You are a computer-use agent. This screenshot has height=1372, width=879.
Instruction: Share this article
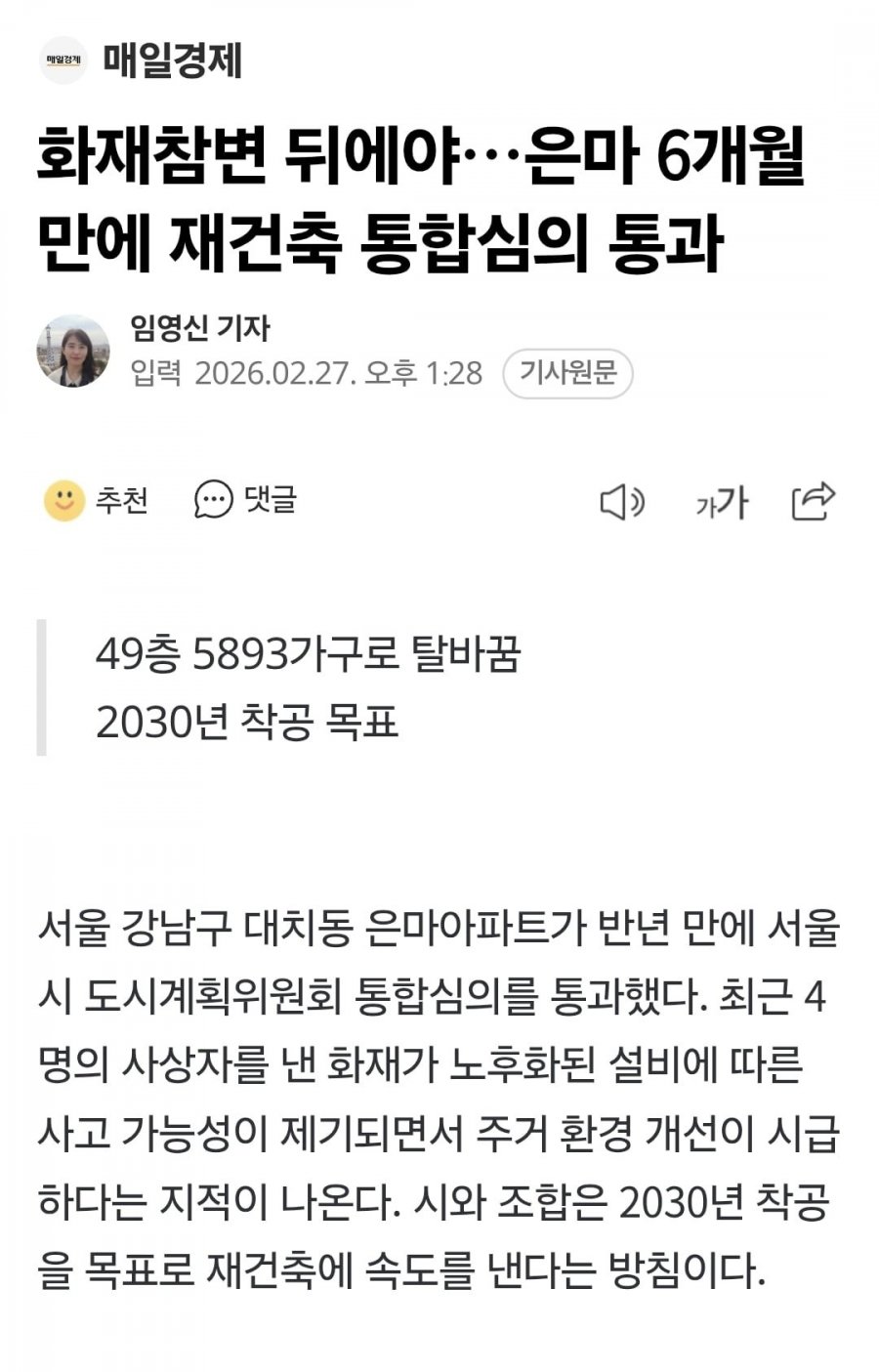[x=813, y=502]
